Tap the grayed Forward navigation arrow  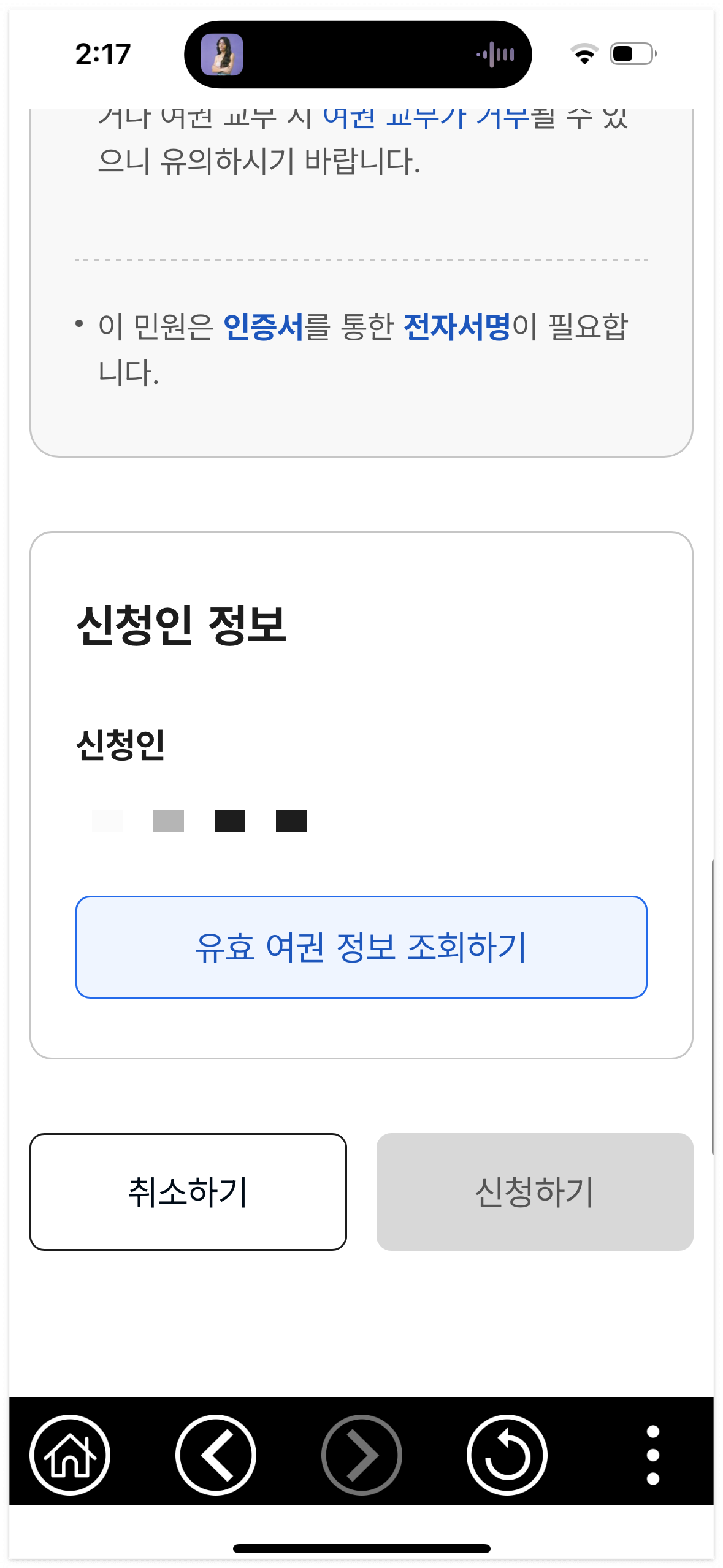coord(362,1454)
